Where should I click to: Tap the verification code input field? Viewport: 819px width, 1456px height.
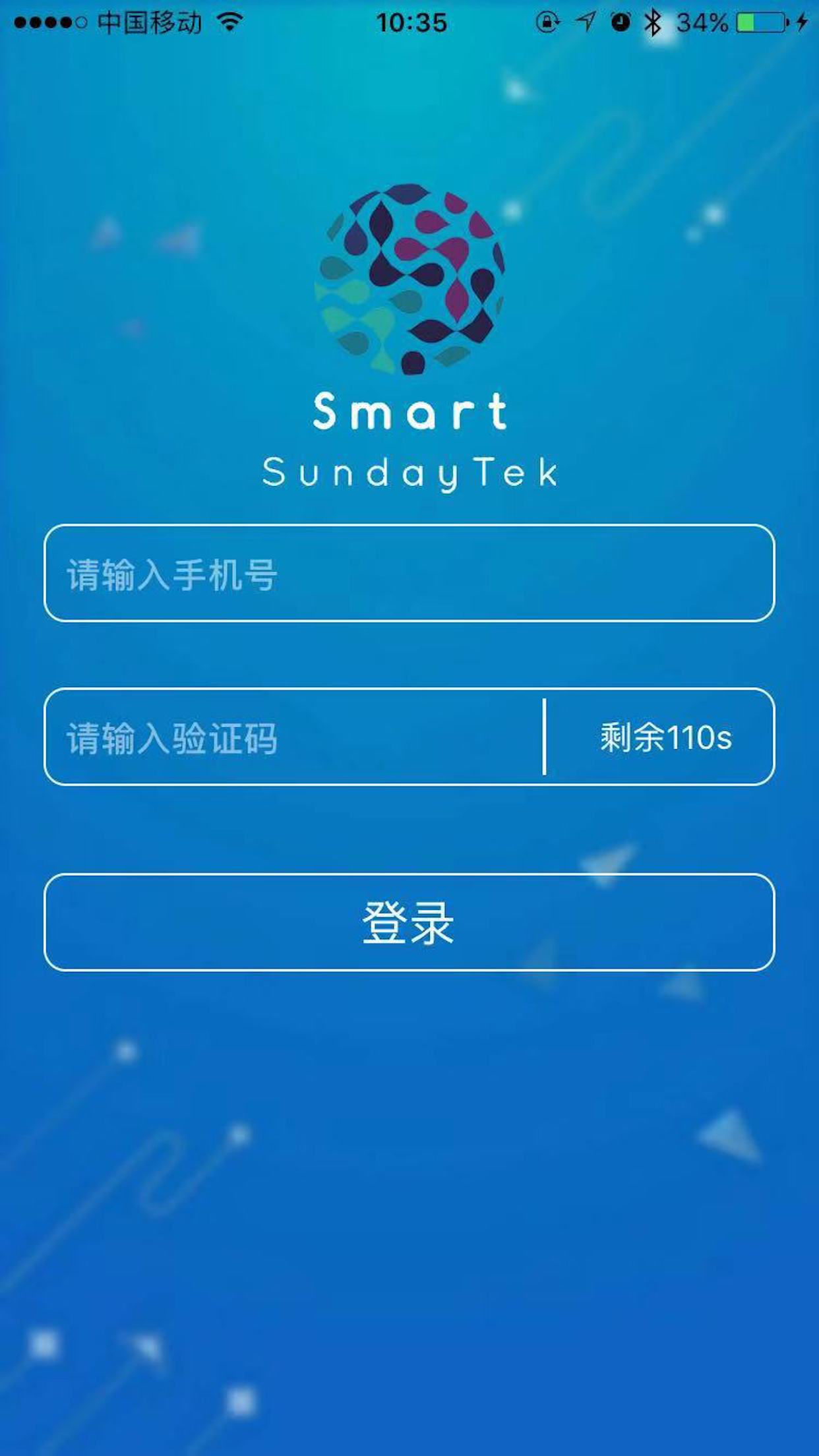tap(293, 737)
